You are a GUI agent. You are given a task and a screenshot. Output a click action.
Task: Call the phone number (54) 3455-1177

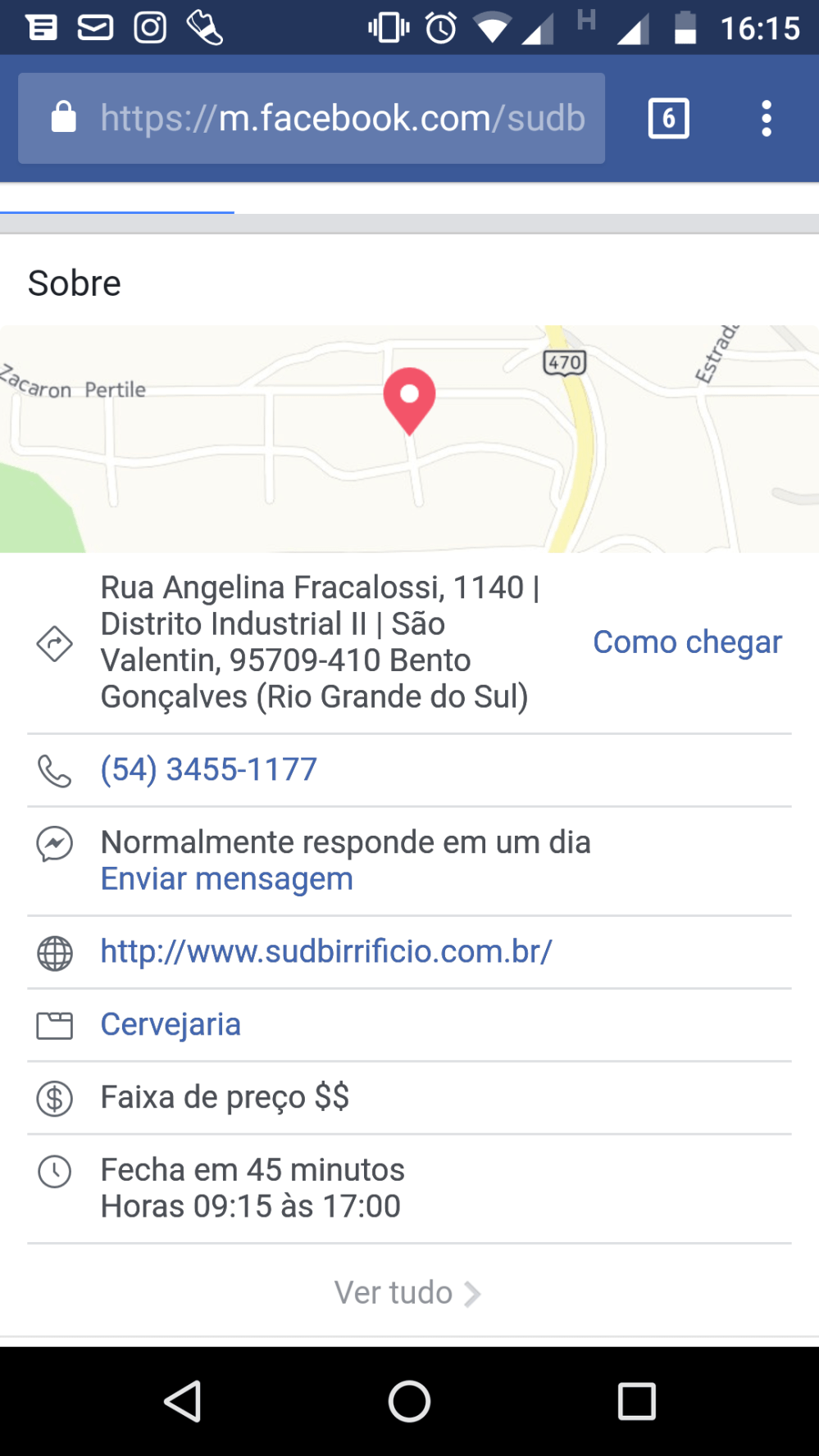(208, 769)
